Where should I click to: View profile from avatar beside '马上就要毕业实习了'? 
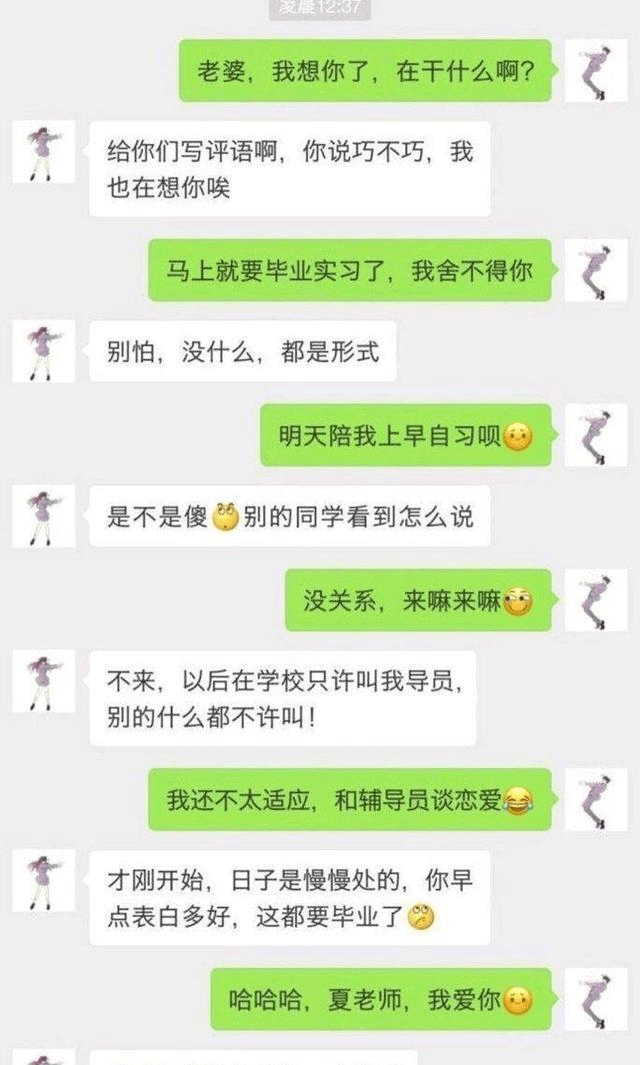pos(596,270)
